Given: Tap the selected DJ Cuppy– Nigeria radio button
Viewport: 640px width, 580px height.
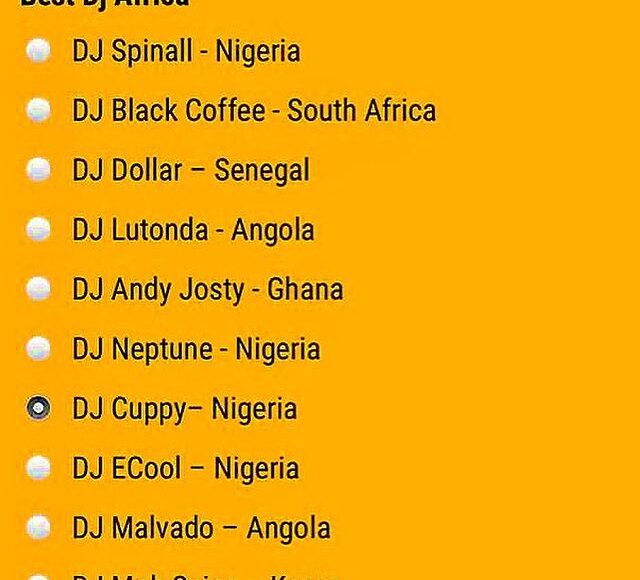Looking at the screenshot, I should click(38, 408).
